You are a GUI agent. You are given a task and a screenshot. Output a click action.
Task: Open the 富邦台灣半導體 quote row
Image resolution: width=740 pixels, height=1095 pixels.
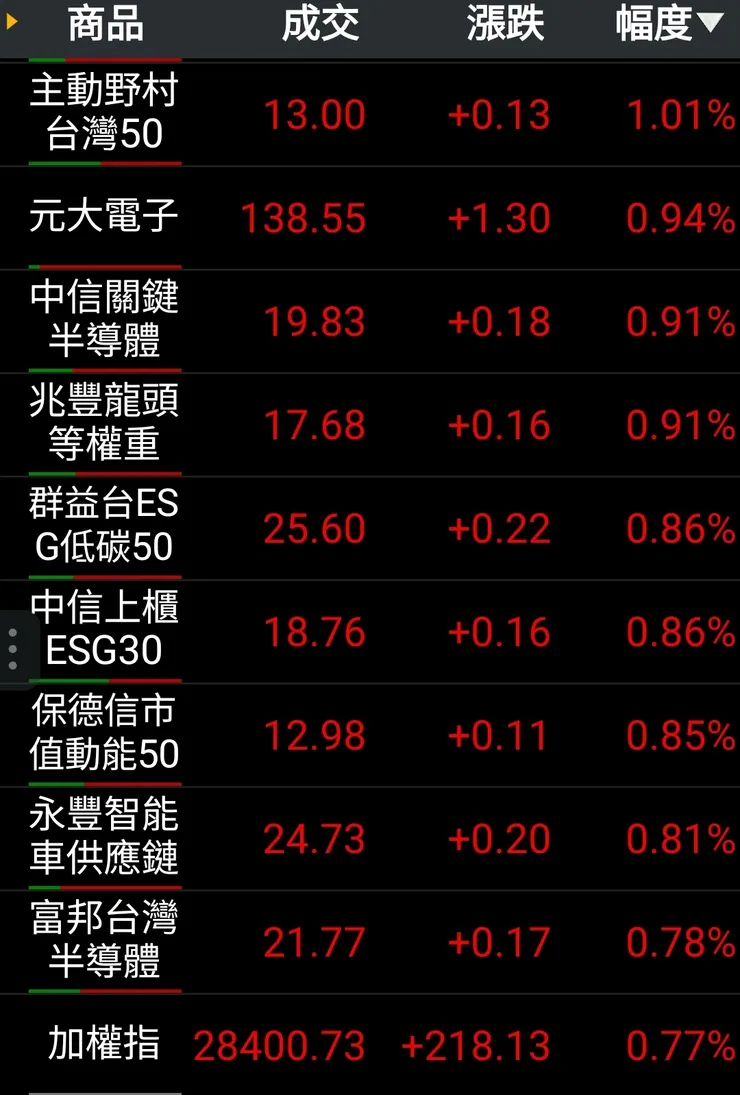104,941
